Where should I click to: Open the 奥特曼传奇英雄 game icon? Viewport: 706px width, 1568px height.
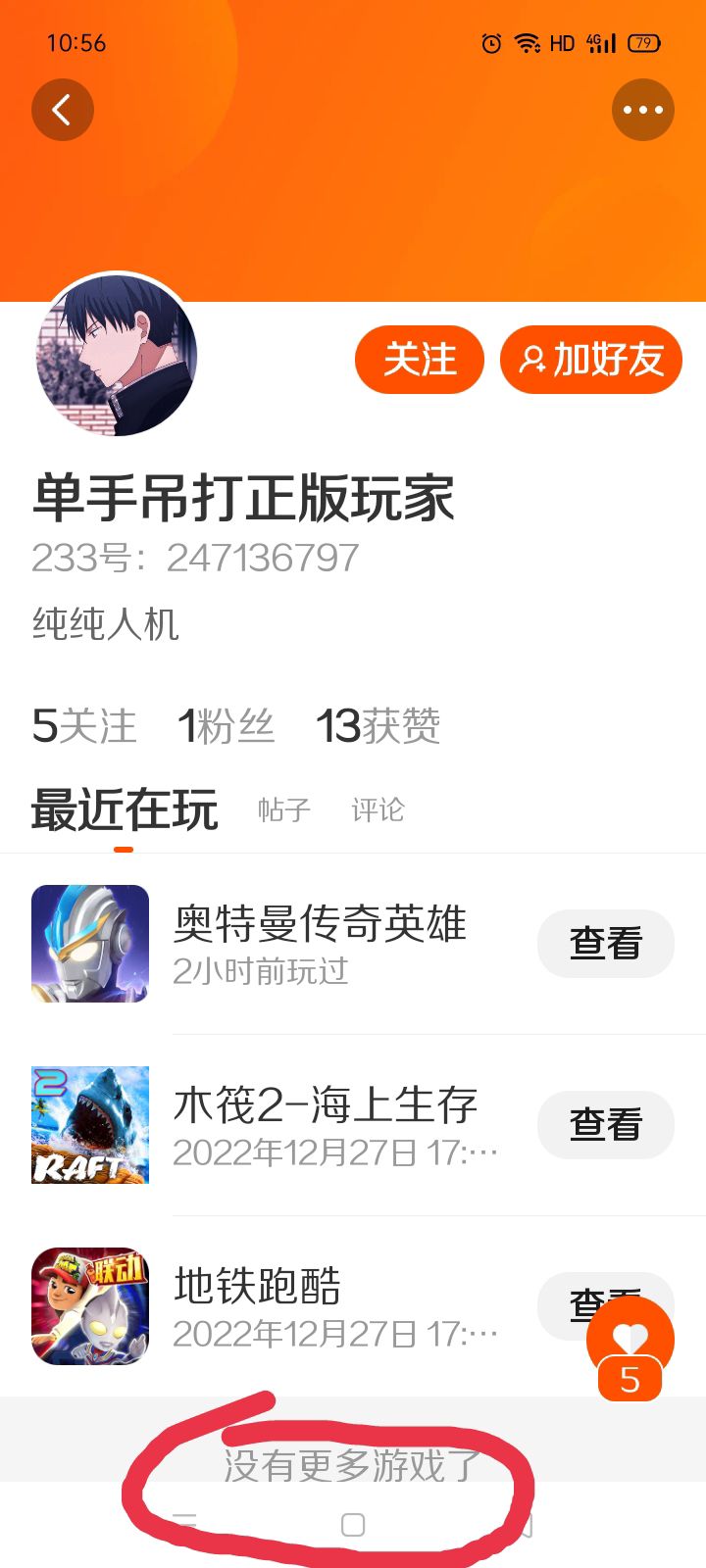pos(90,944)
